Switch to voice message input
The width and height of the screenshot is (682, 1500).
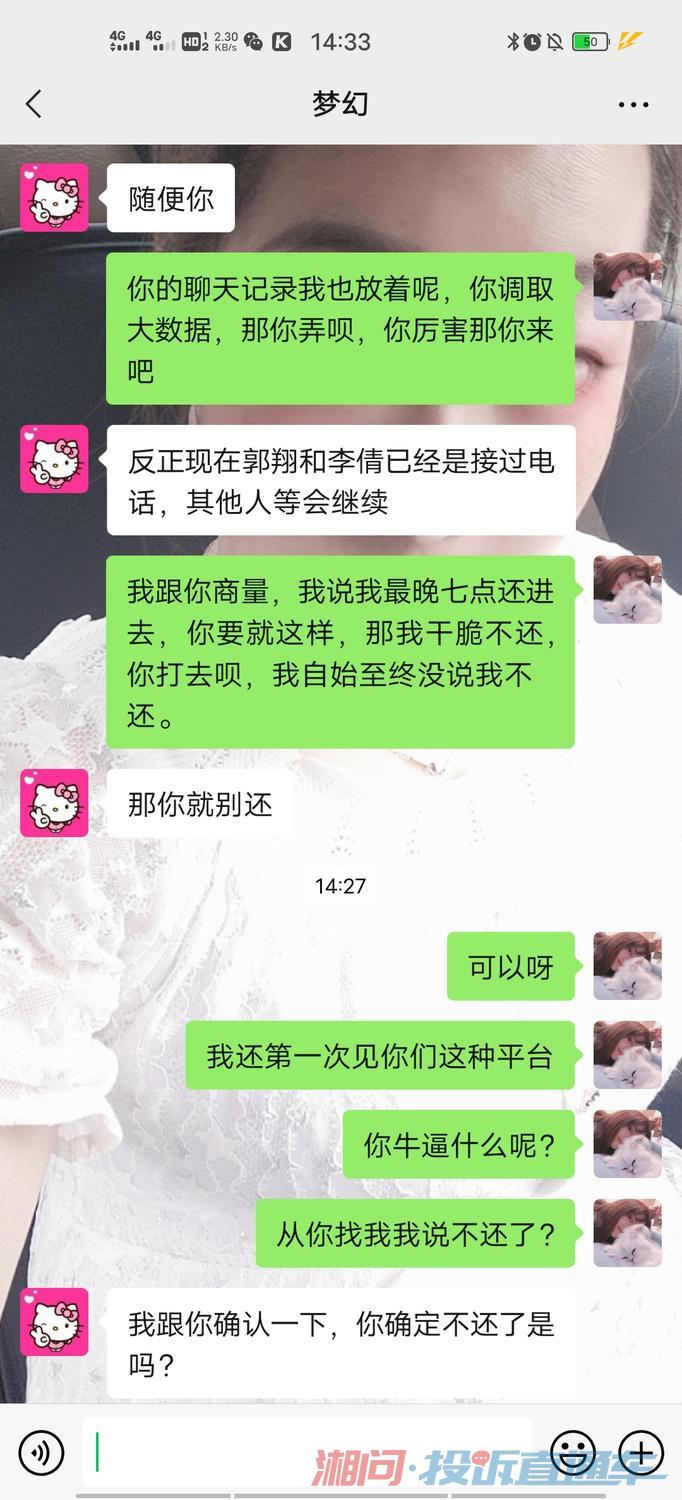click(41, 1452)
